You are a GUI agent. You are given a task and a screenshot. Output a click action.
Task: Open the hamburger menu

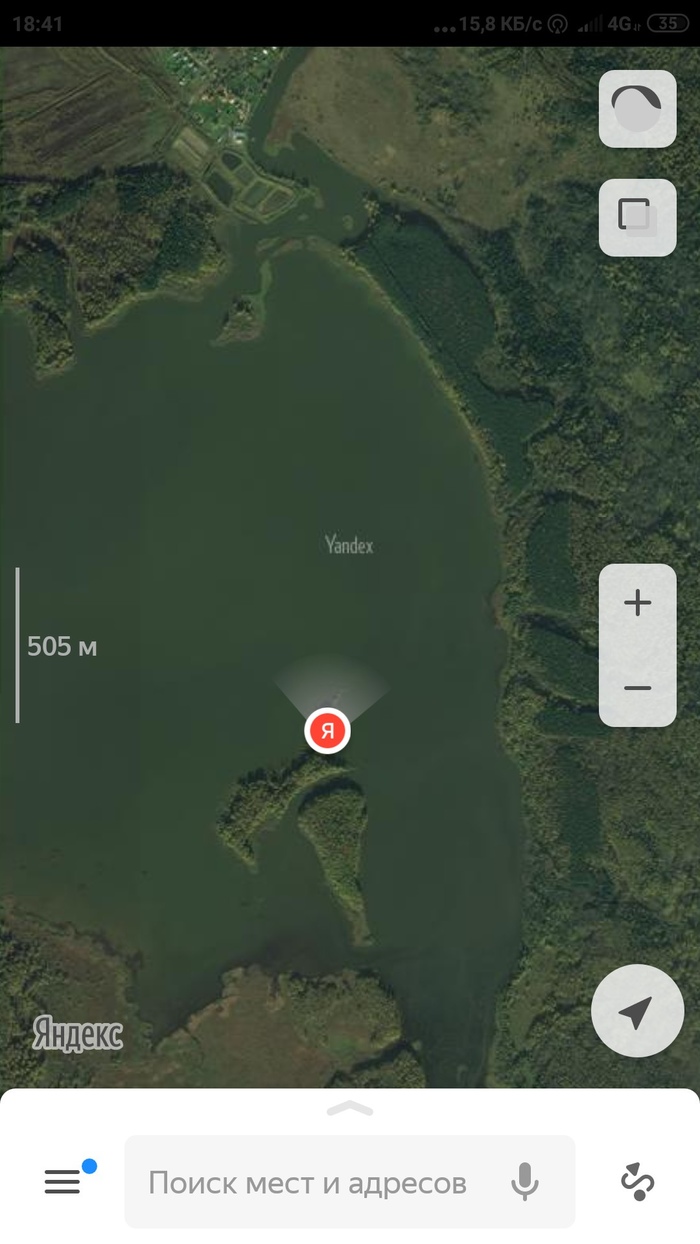click(62, 1182)
